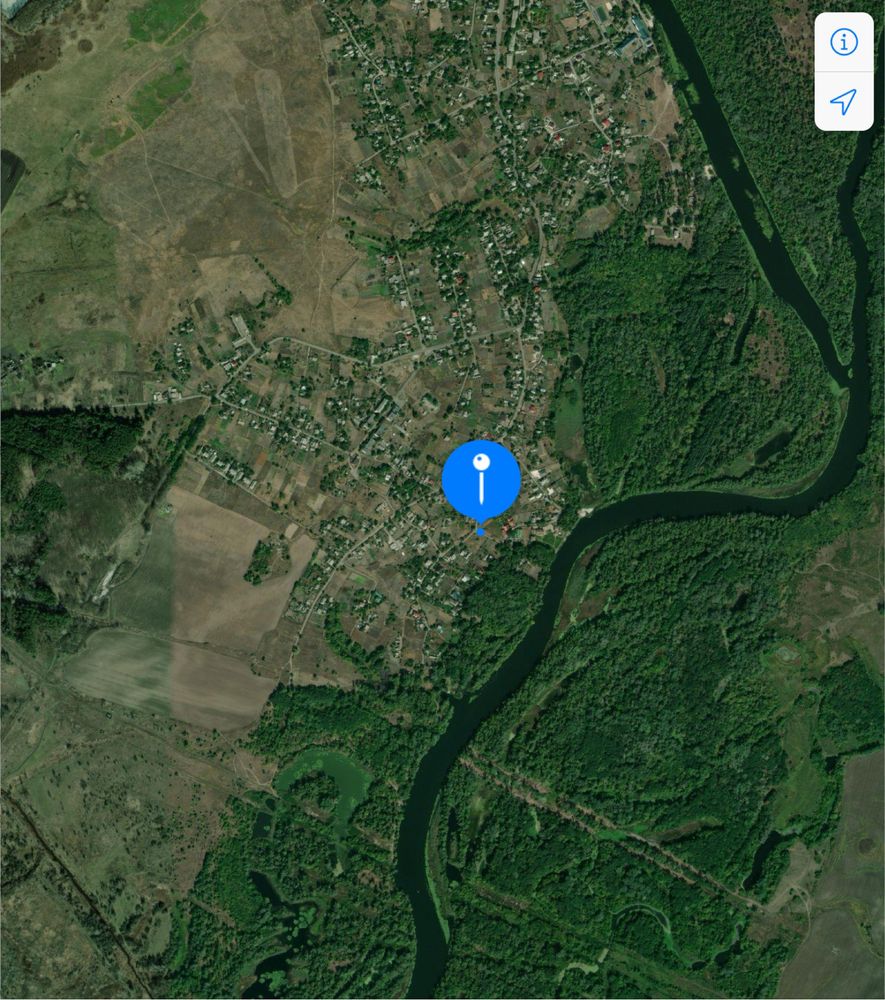
Task: Center map on my current location
Action: [x=844, y=101]
